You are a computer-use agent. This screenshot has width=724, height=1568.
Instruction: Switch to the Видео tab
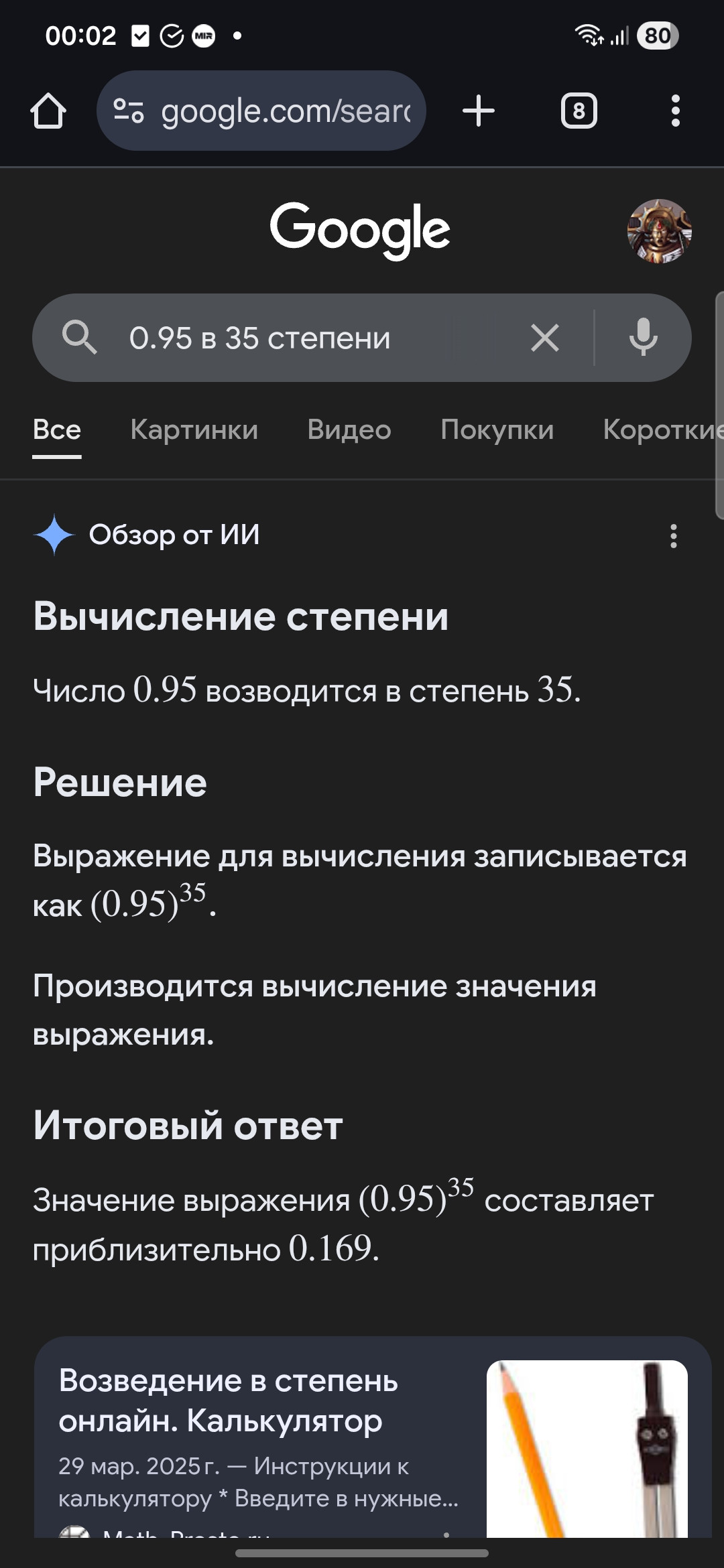pyautogui.click(x=349, y=430)
